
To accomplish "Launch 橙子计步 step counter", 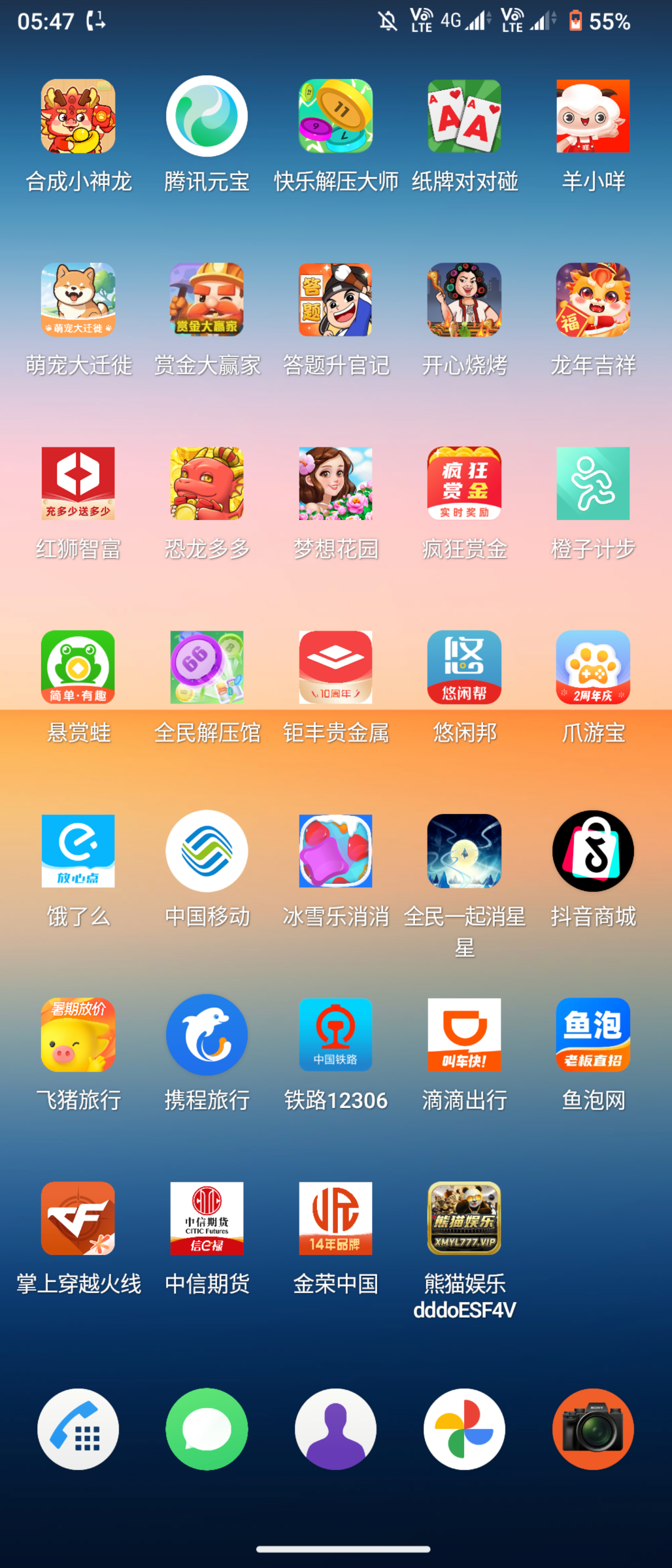I will [593, 483].
